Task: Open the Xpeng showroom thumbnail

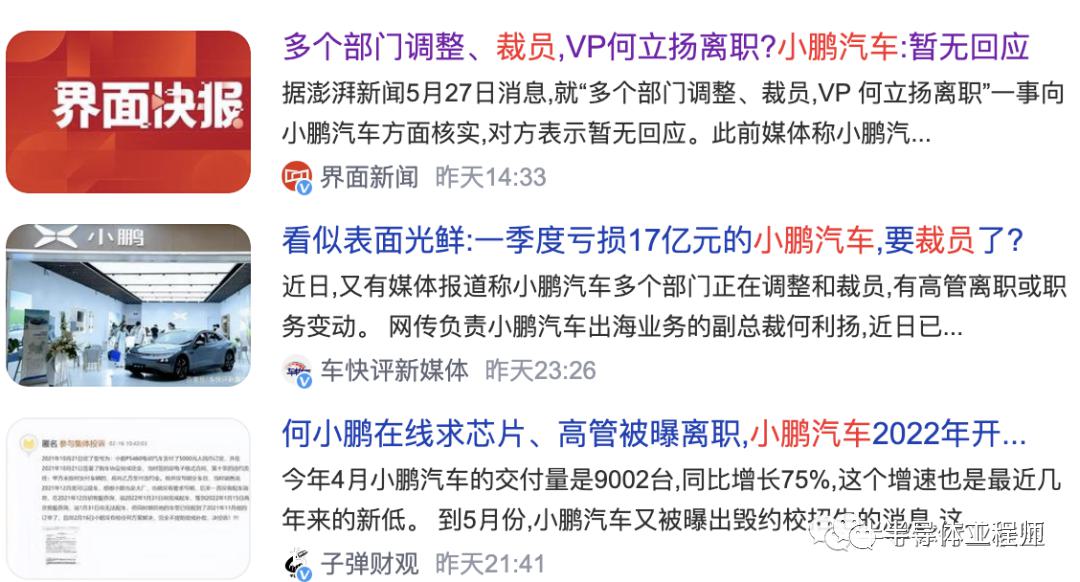Action: (x=128, y=305)
